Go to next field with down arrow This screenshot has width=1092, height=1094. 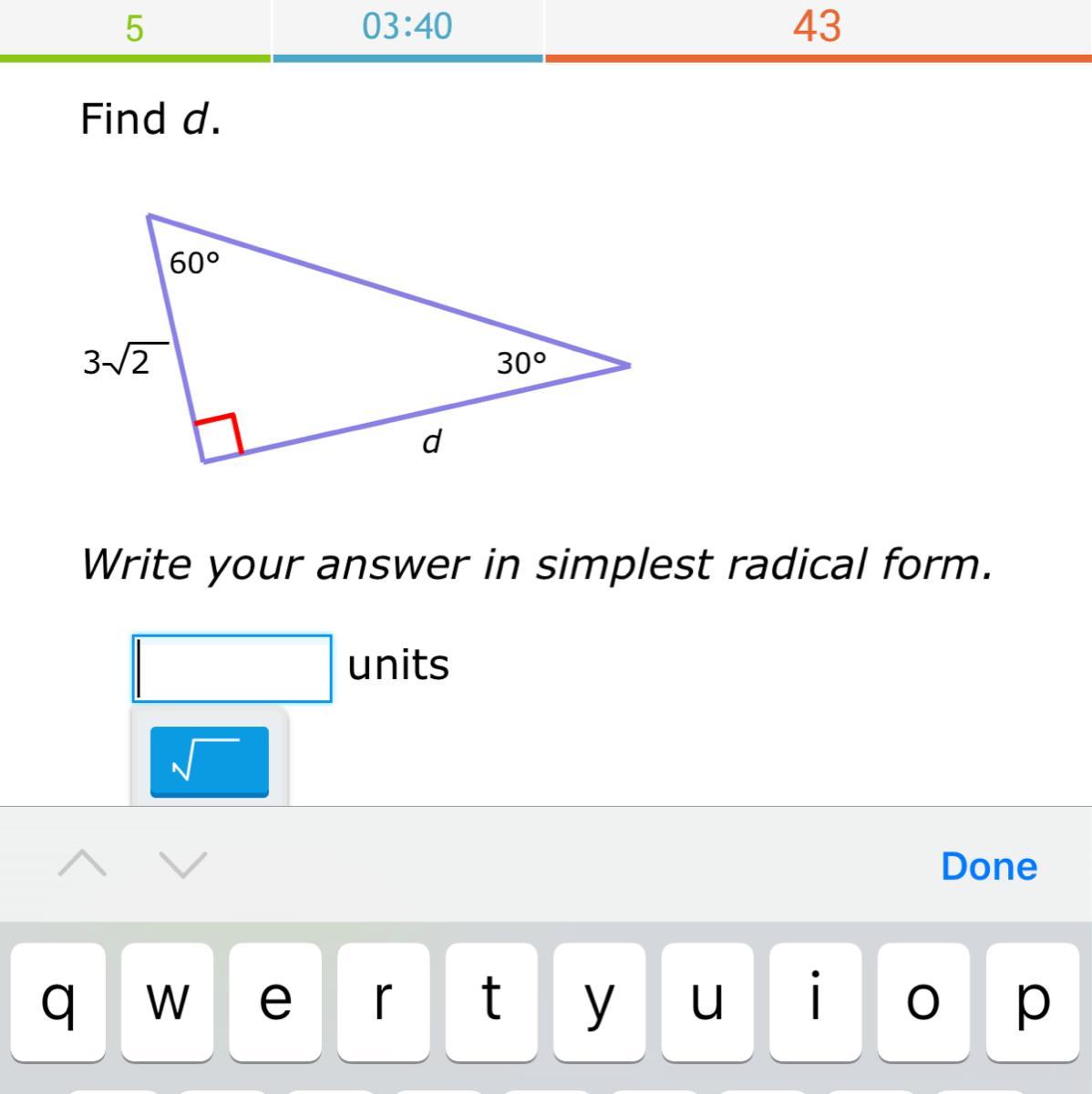(183, 862)
